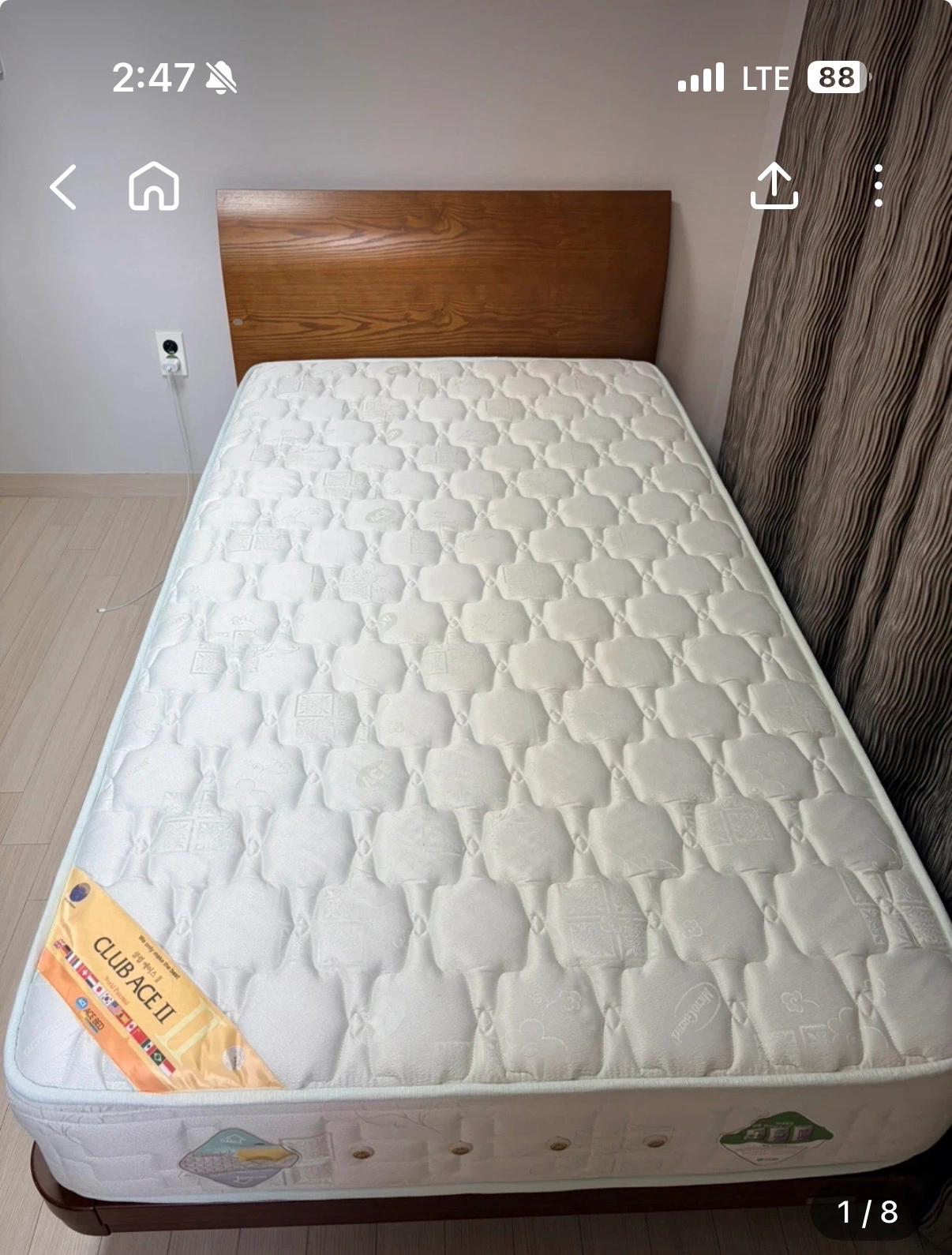The width and height of the screenshot is (952, 1255).
Task: Open the three-dot overflow menu
Action: coord(879,186)
